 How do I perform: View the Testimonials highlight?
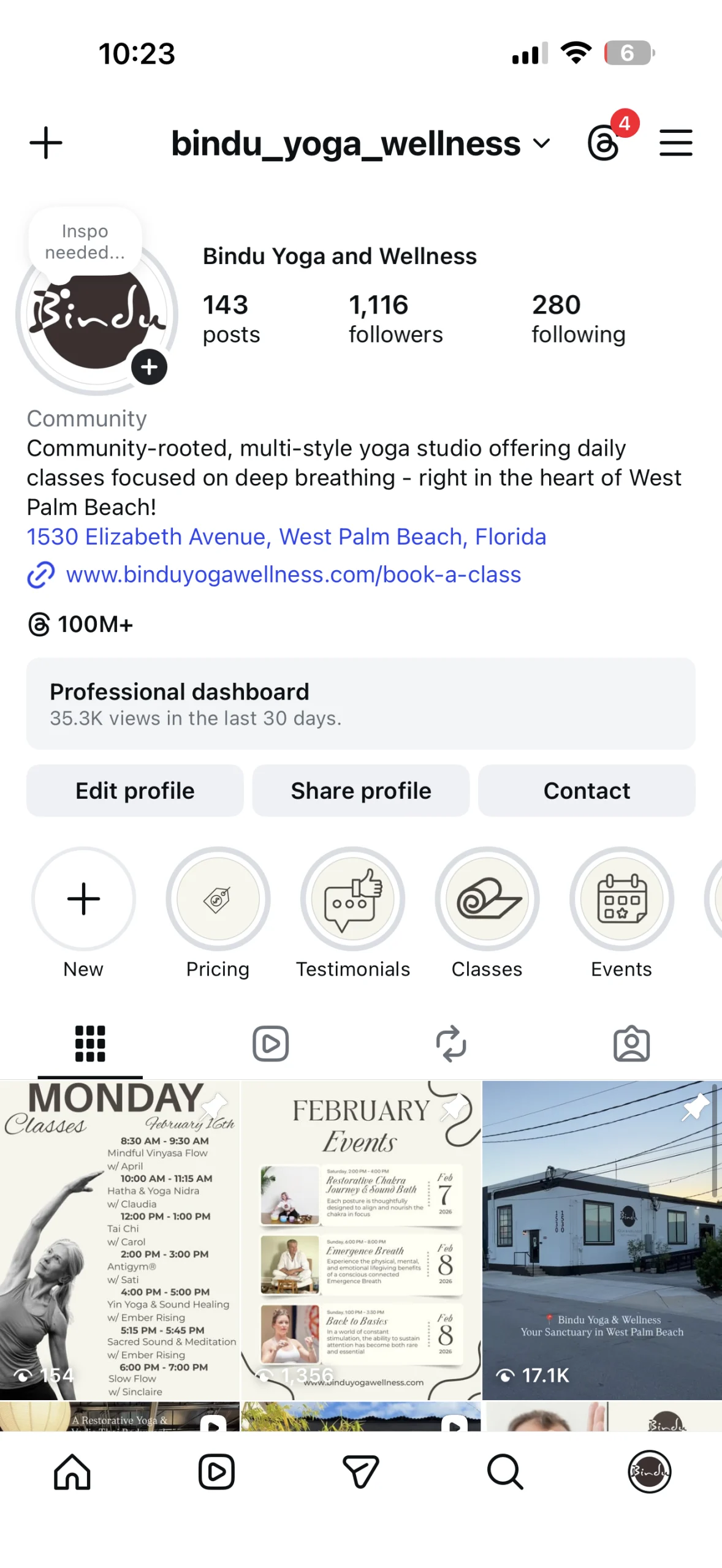[x=352, y=899]
